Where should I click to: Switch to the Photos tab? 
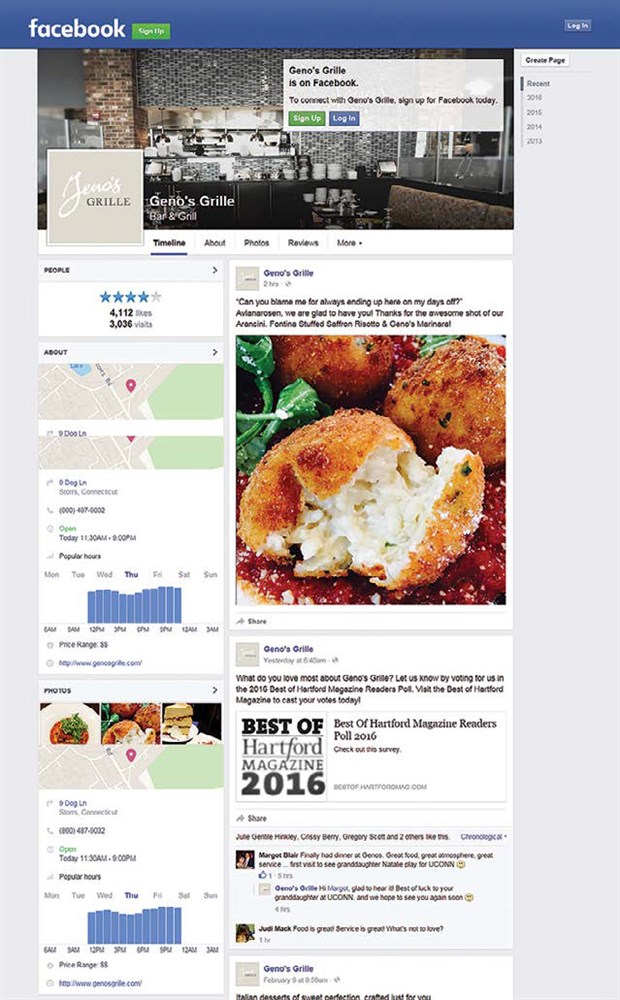pos(256,243)
